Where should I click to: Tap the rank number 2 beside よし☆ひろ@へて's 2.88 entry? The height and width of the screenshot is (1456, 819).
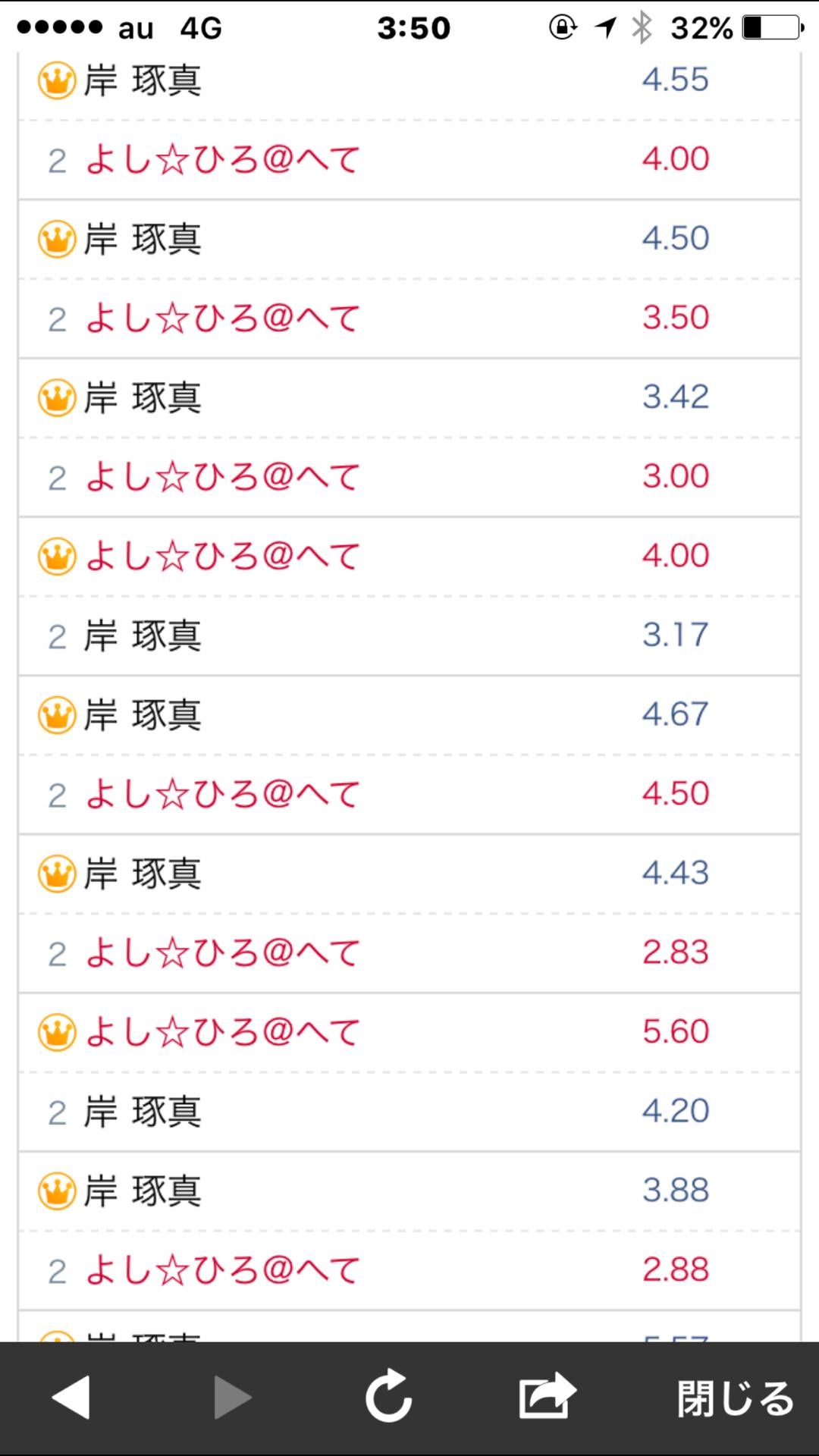pyautogui.click(x=55, y=1270)
